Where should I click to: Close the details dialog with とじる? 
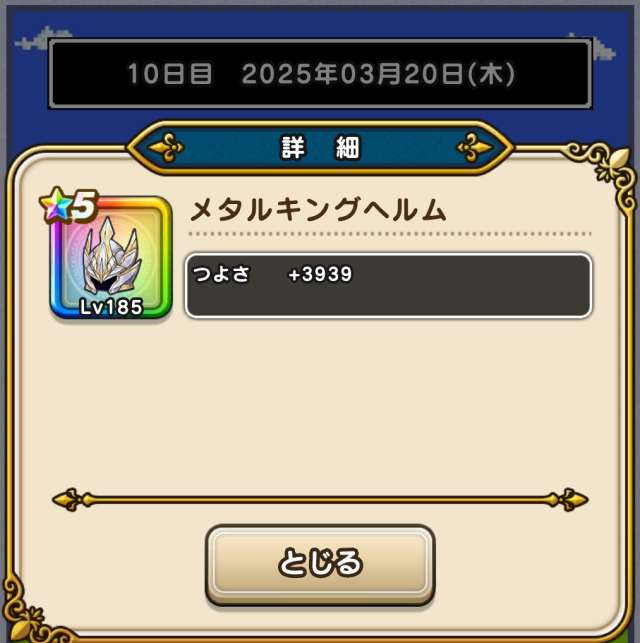click(320, 564)
